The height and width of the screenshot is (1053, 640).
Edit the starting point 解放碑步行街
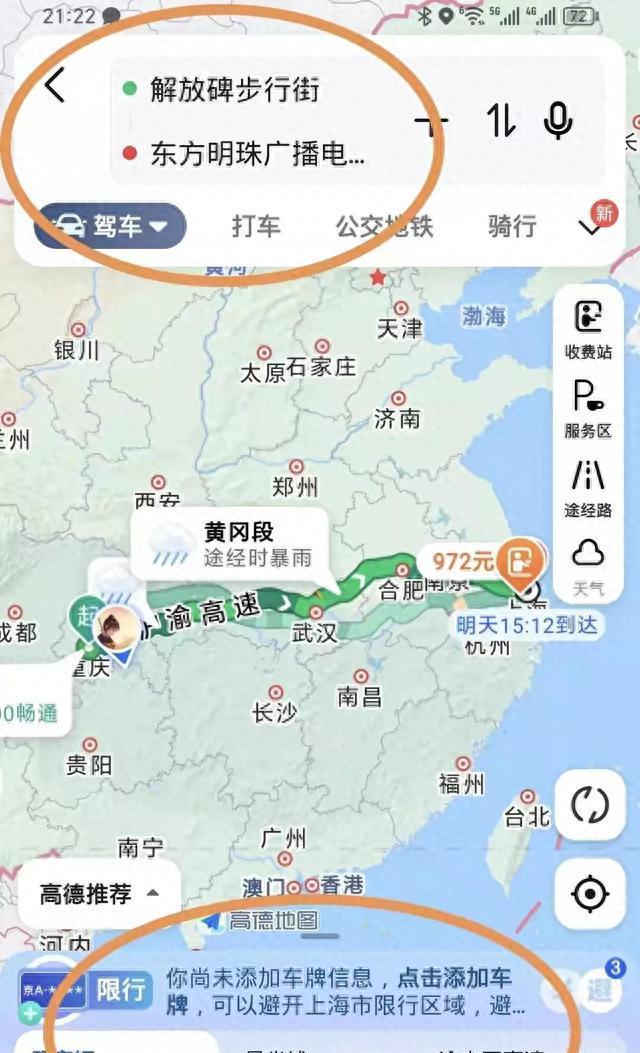(235, 89)
